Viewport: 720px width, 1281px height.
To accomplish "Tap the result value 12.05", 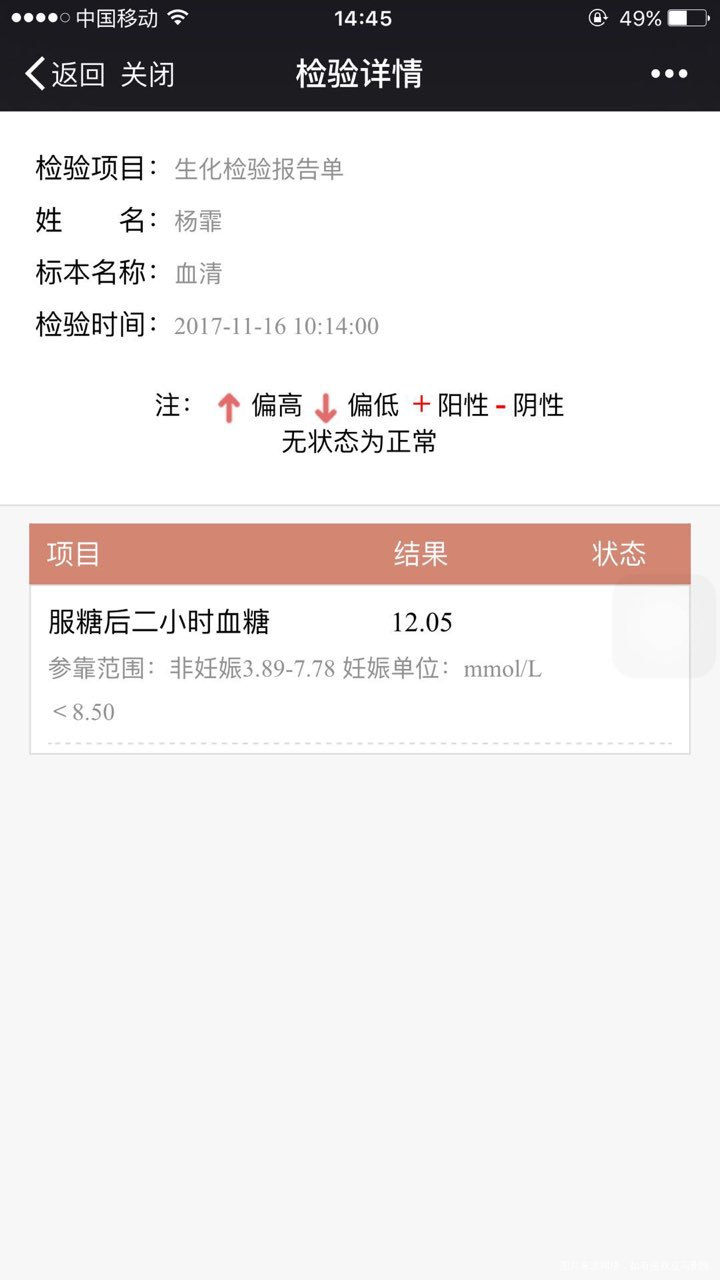I will (424, 621).
